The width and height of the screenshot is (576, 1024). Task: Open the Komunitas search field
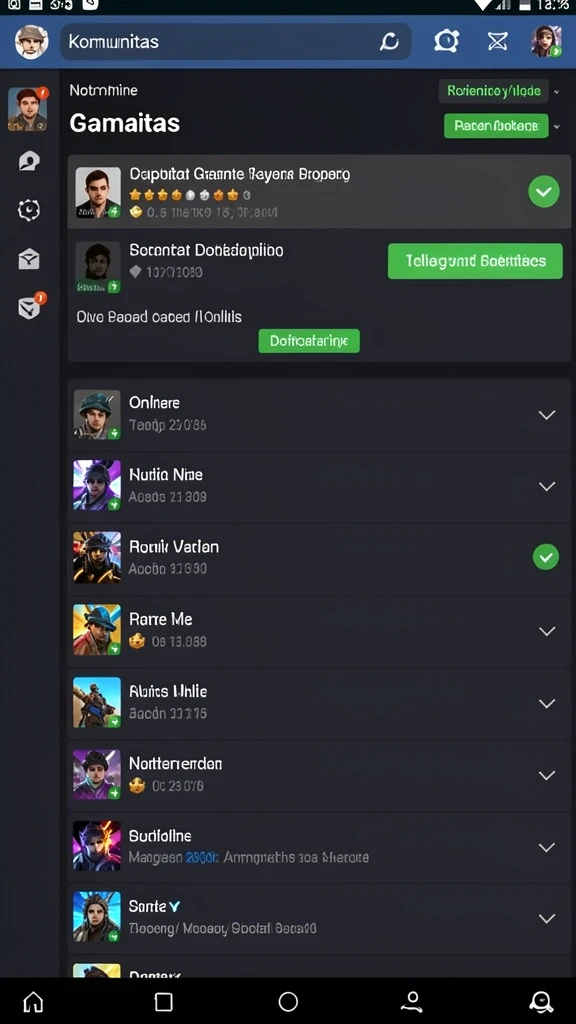coord(235,42)
